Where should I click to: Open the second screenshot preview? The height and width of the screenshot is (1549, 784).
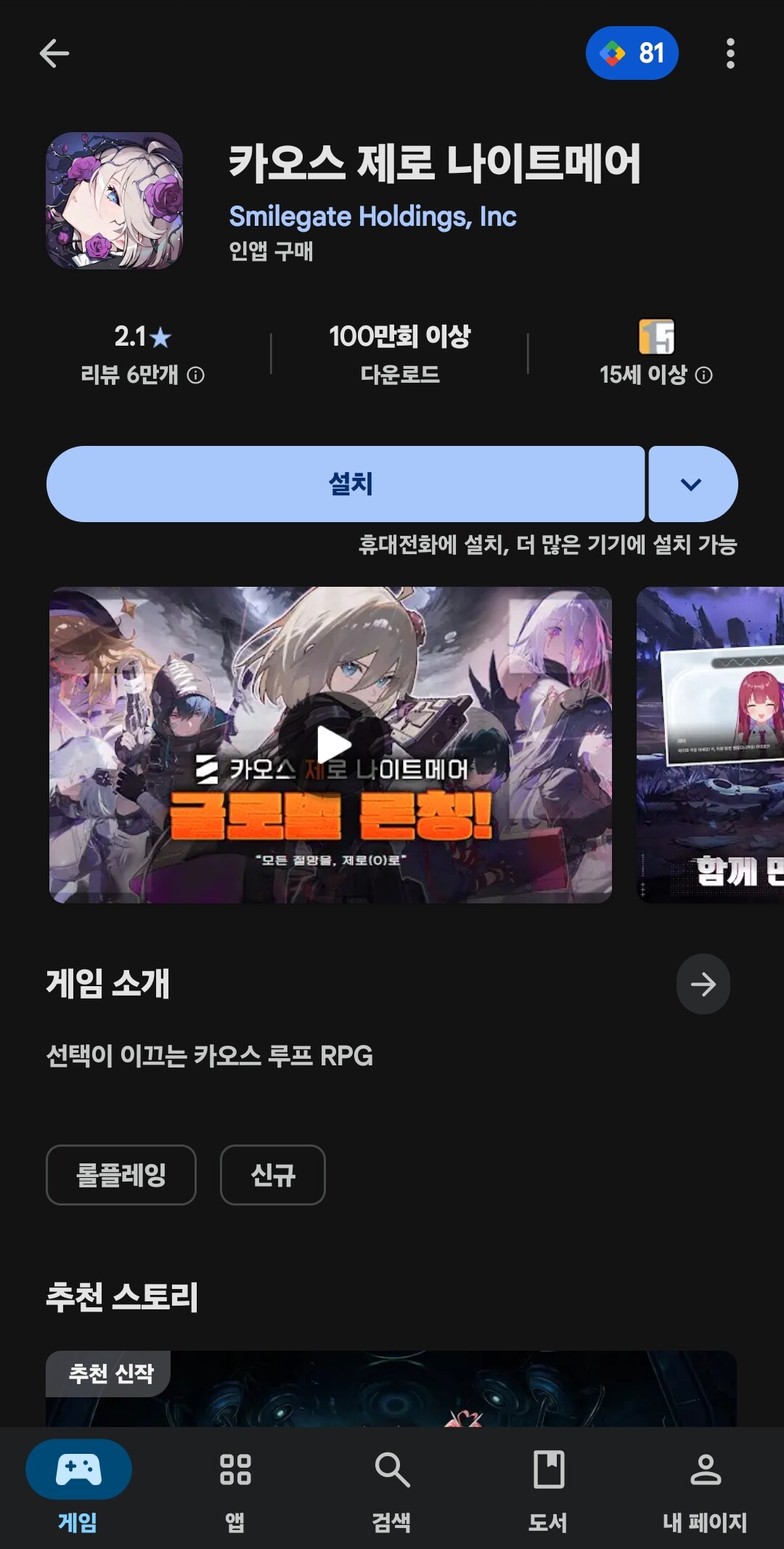point(711,744)
